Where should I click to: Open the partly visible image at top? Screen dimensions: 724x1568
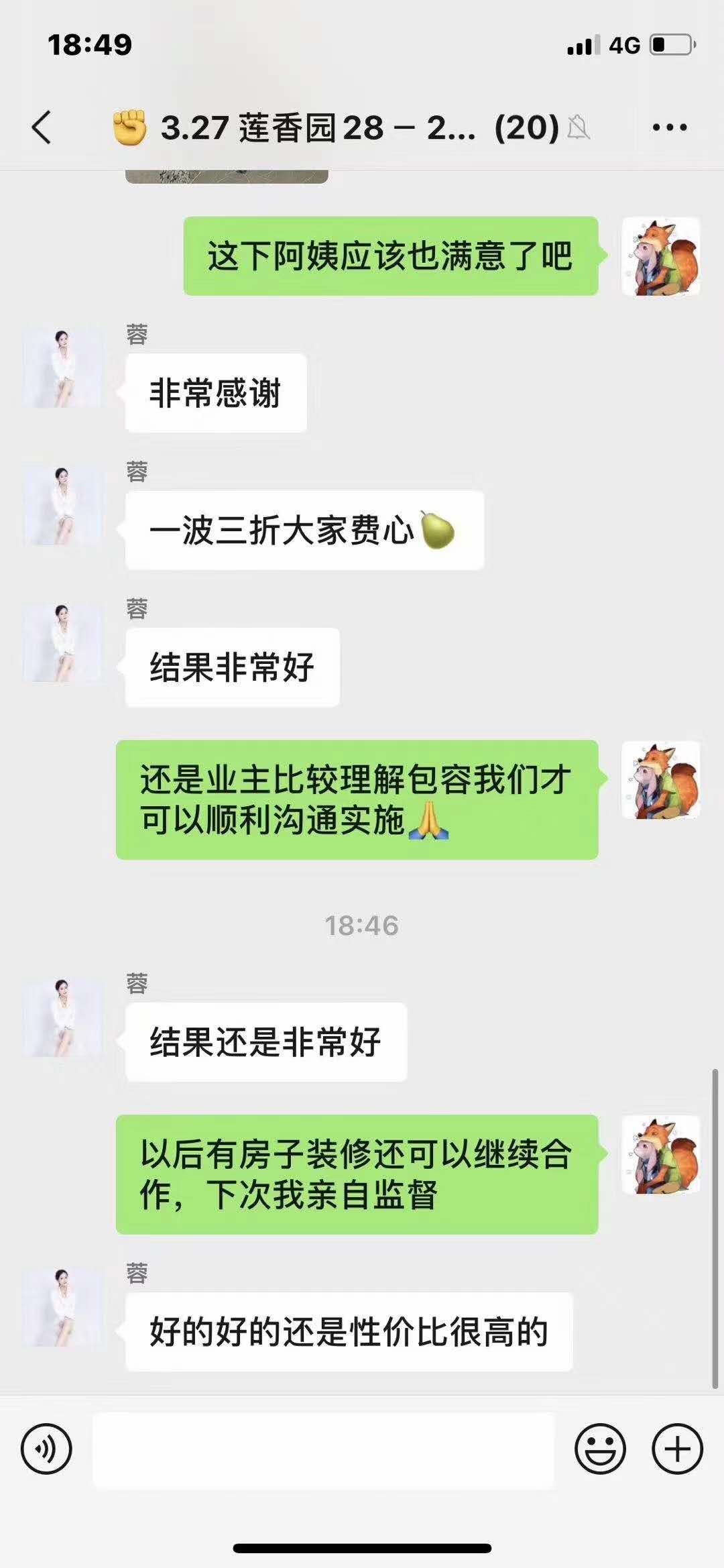tap(227, 176)
